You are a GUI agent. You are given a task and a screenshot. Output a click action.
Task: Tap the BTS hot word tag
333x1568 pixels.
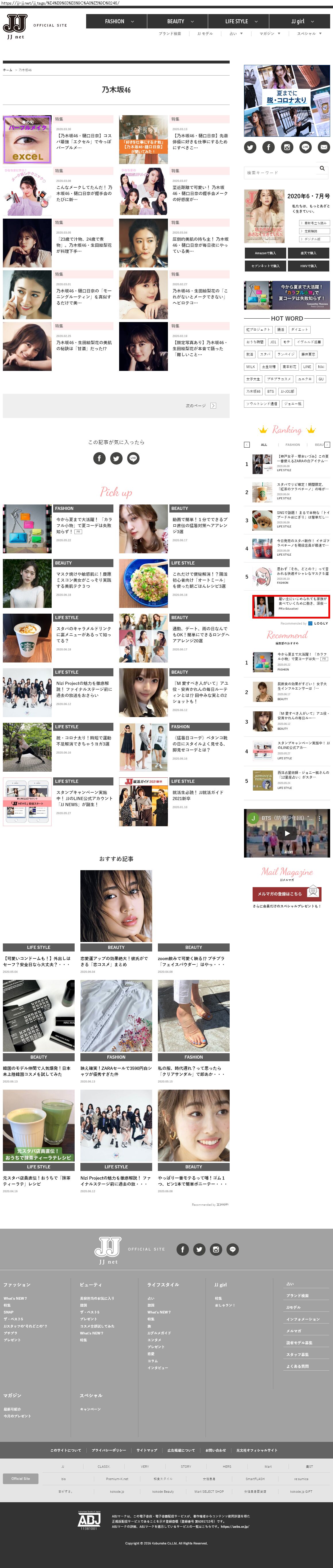point(270,391)
